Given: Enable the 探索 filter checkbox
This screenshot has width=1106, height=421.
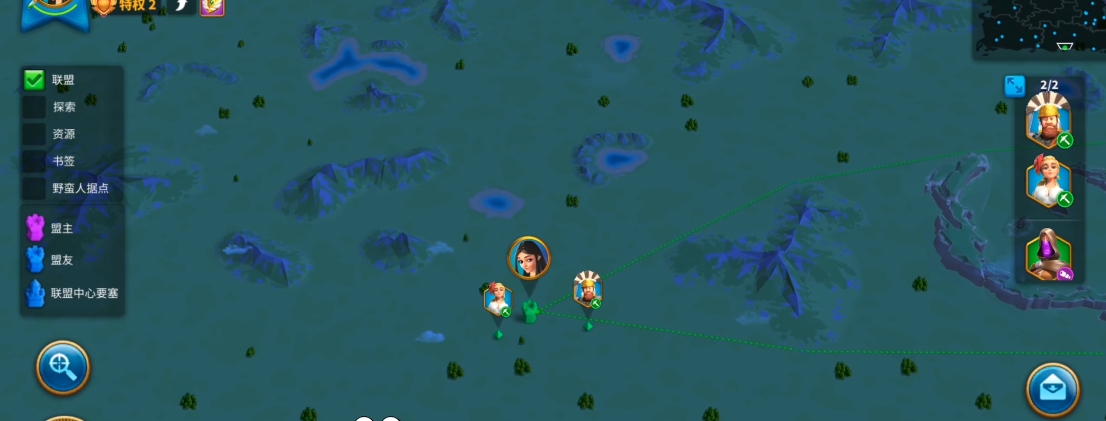Looking at the screenshot, I should tap(34, 107).
